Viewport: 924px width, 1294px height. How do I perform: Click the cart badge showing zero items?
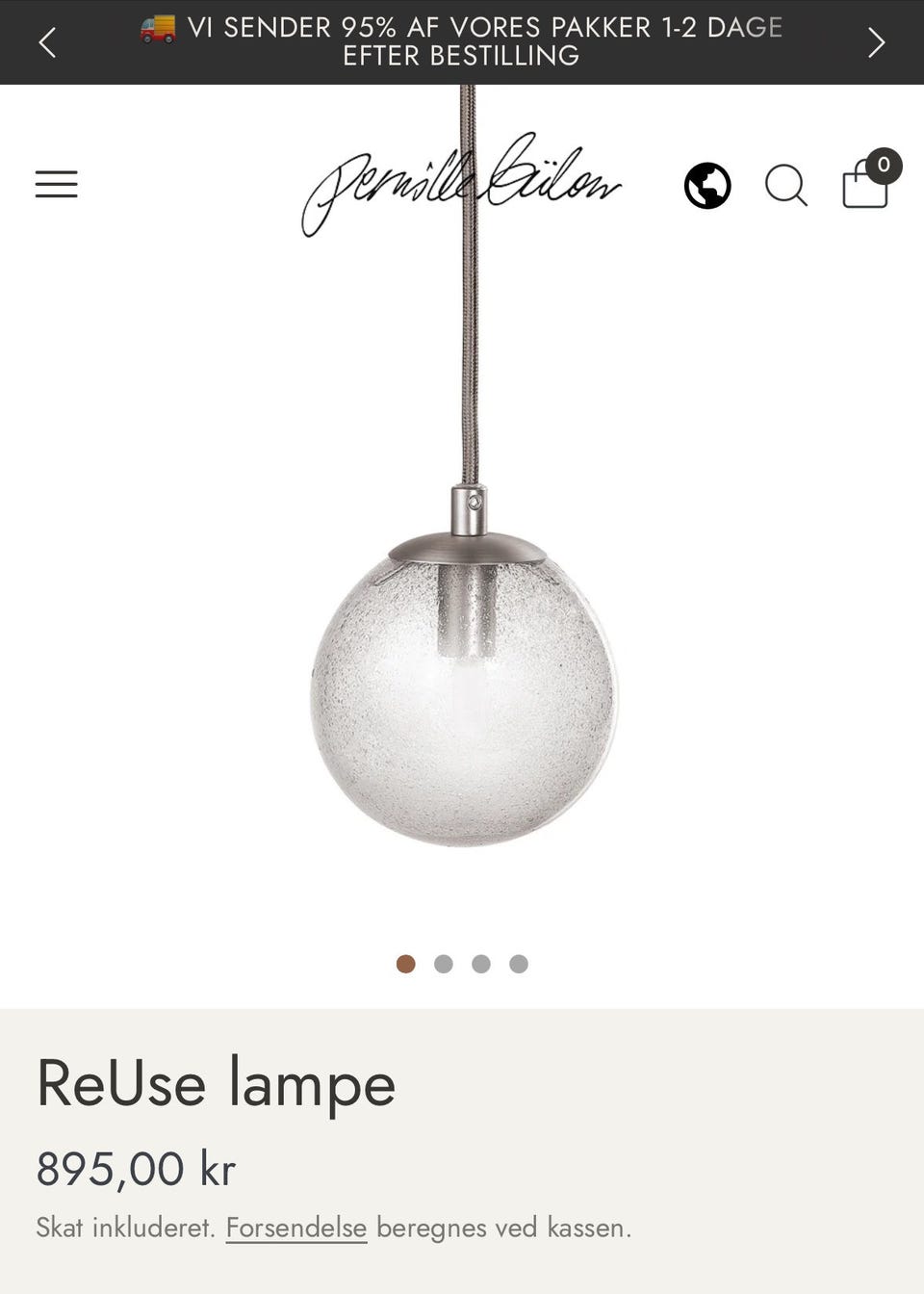pyautogui.click(x=882, y=166)
